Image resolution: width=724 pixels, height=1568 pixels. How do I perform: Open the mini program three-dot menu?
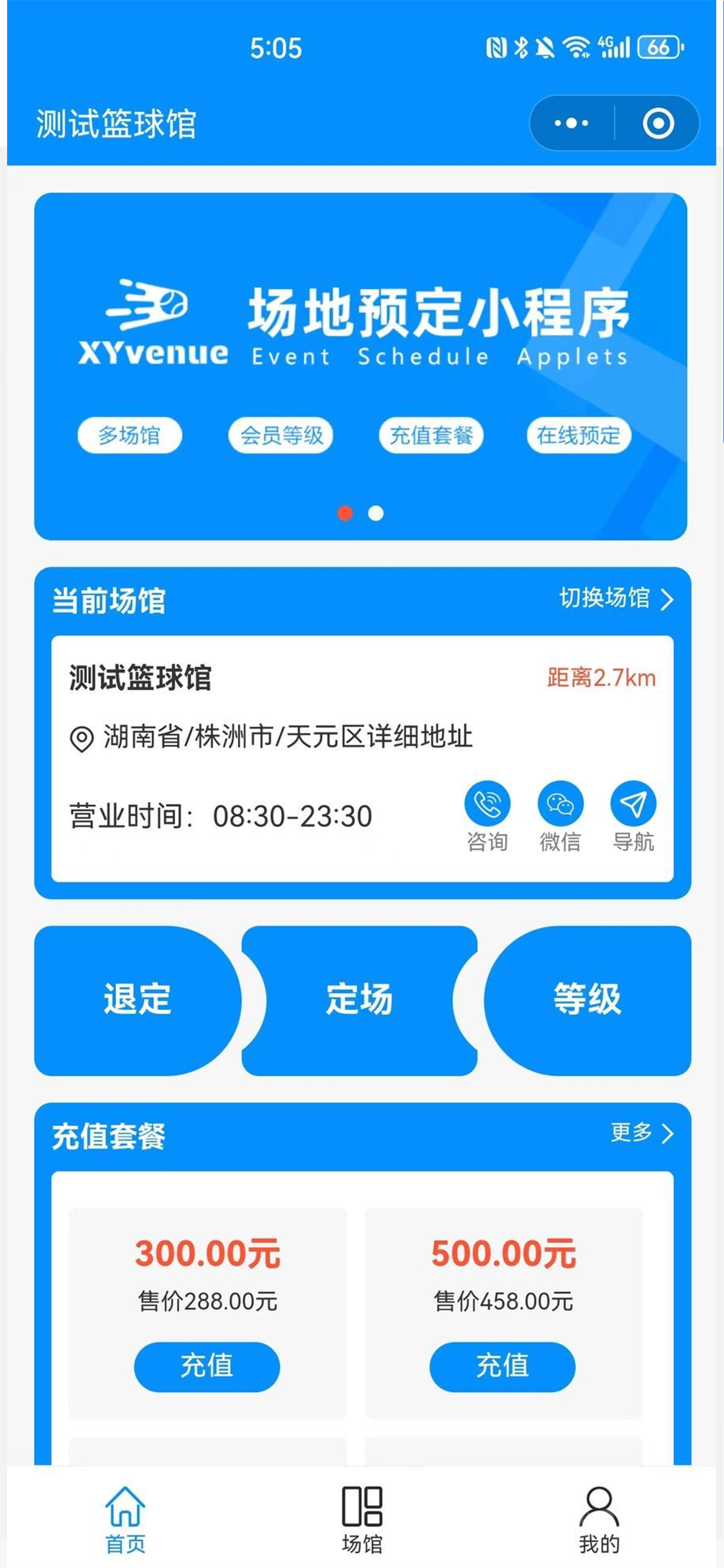[x=571, y=123]
